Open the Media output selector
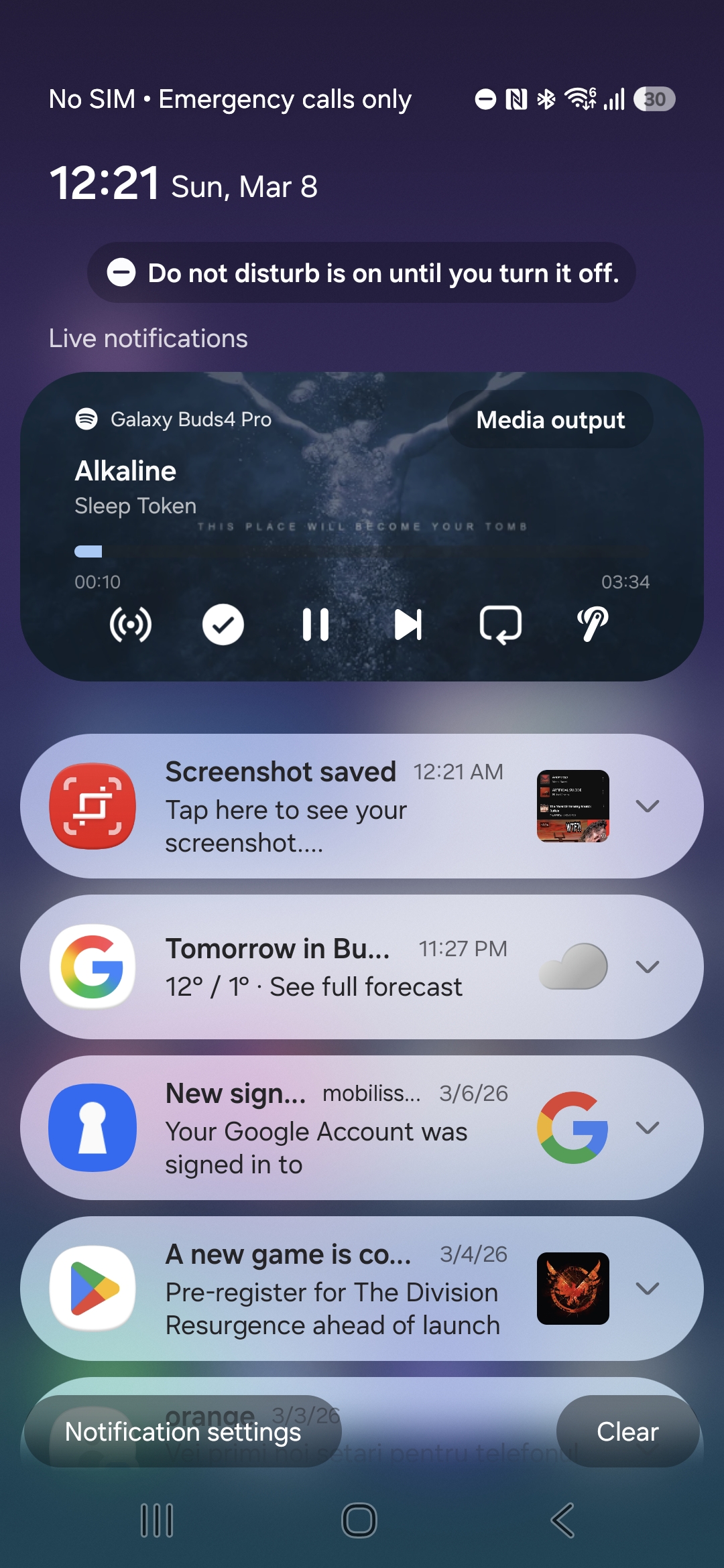The width and height of the screenshot is (724, 1568). (550, 420)
